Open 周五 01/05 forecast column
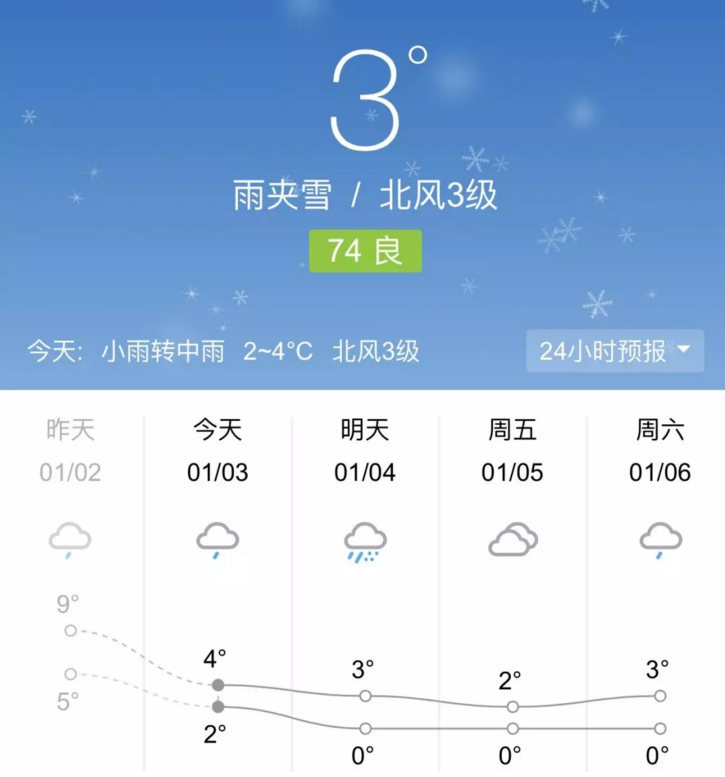 click(x=512, y=500)
